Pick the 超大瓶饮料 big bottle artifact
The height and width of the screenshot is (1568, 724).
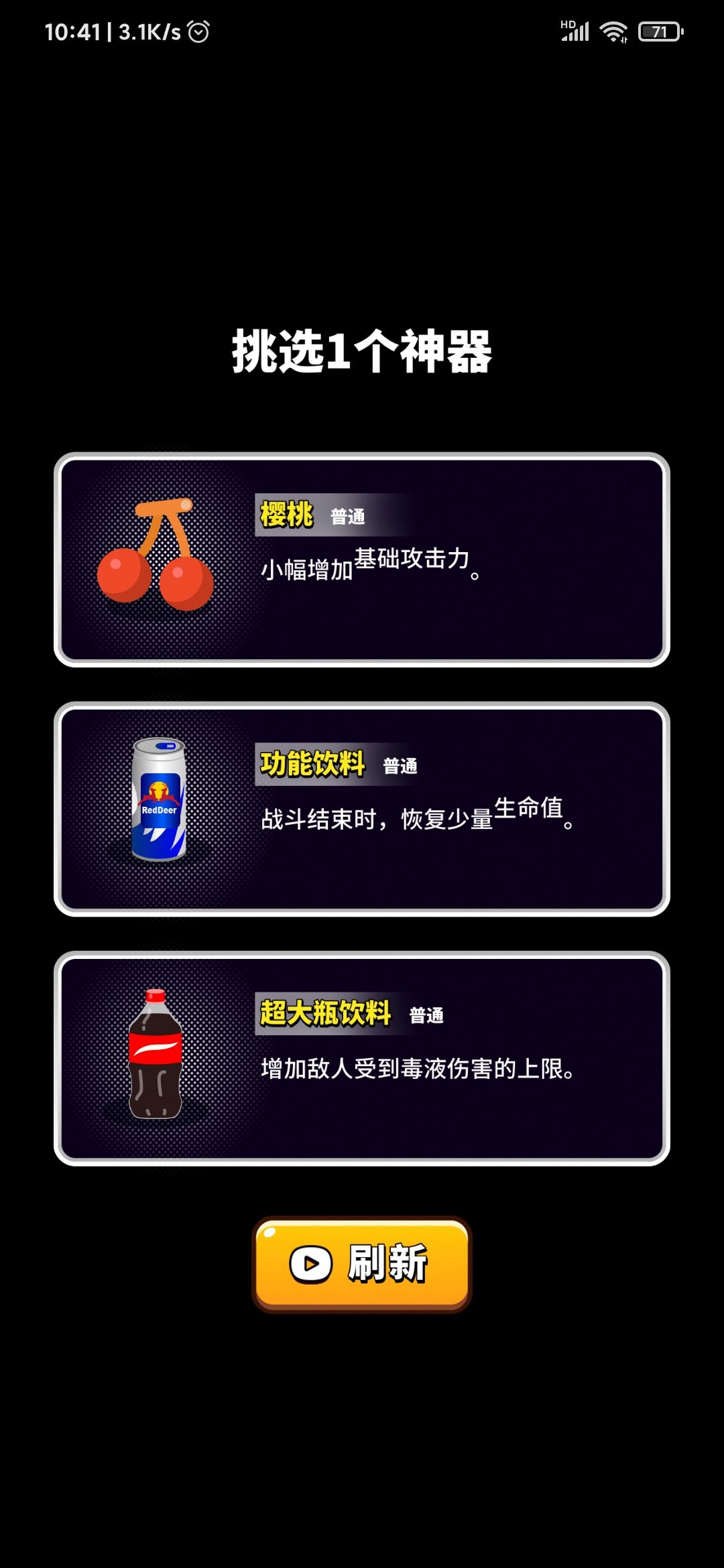click(362, 1058)
